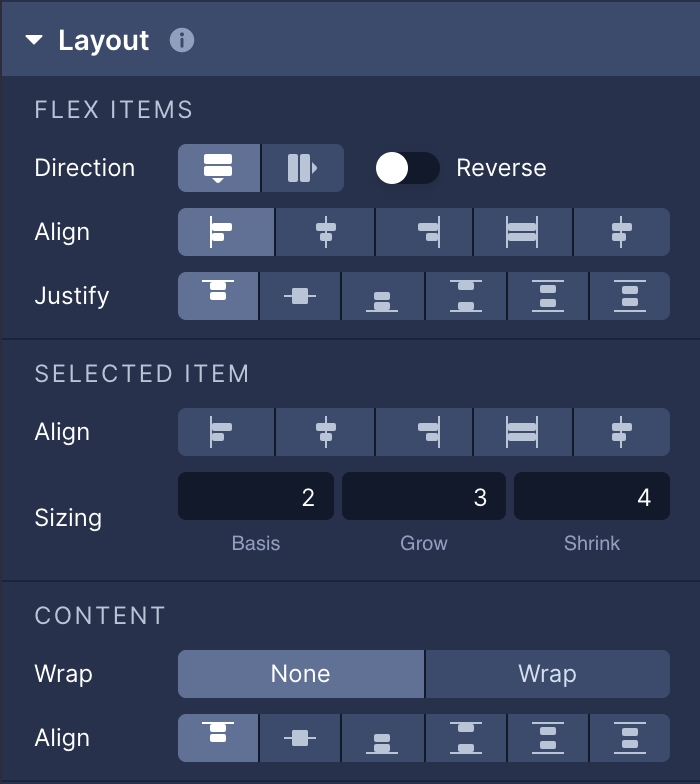Viewport: 700px width, 784px height.
Task: Toggle the Reverse switch
Action: tap(407, 168)
